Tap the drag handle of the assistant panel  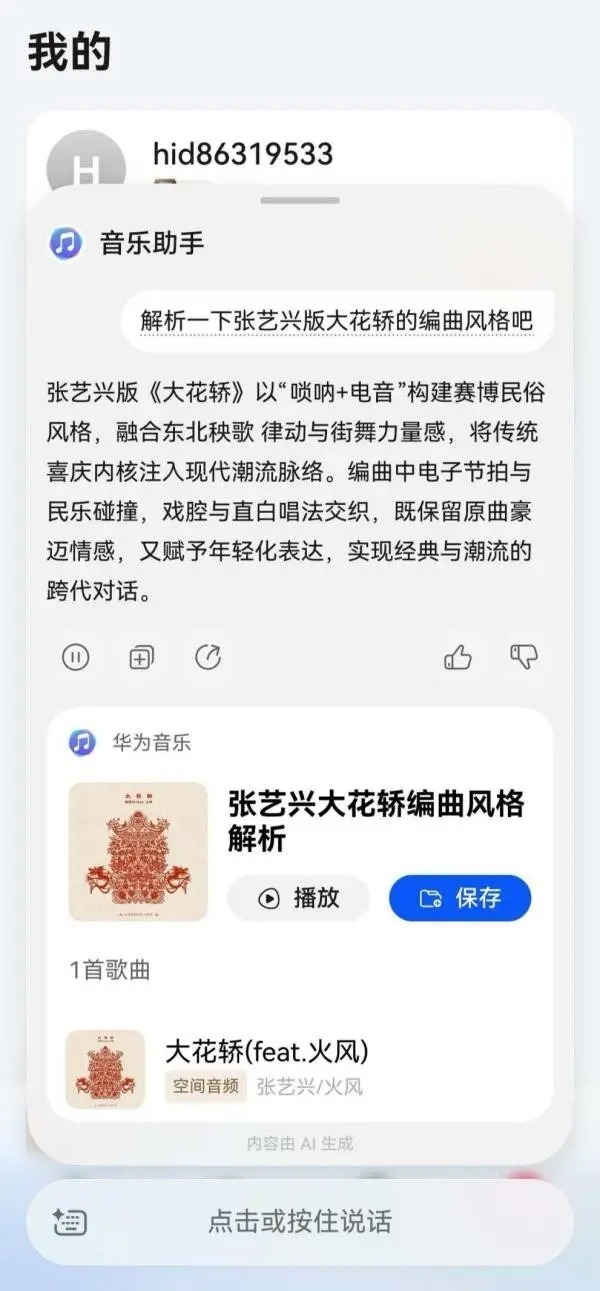point(300,201)
